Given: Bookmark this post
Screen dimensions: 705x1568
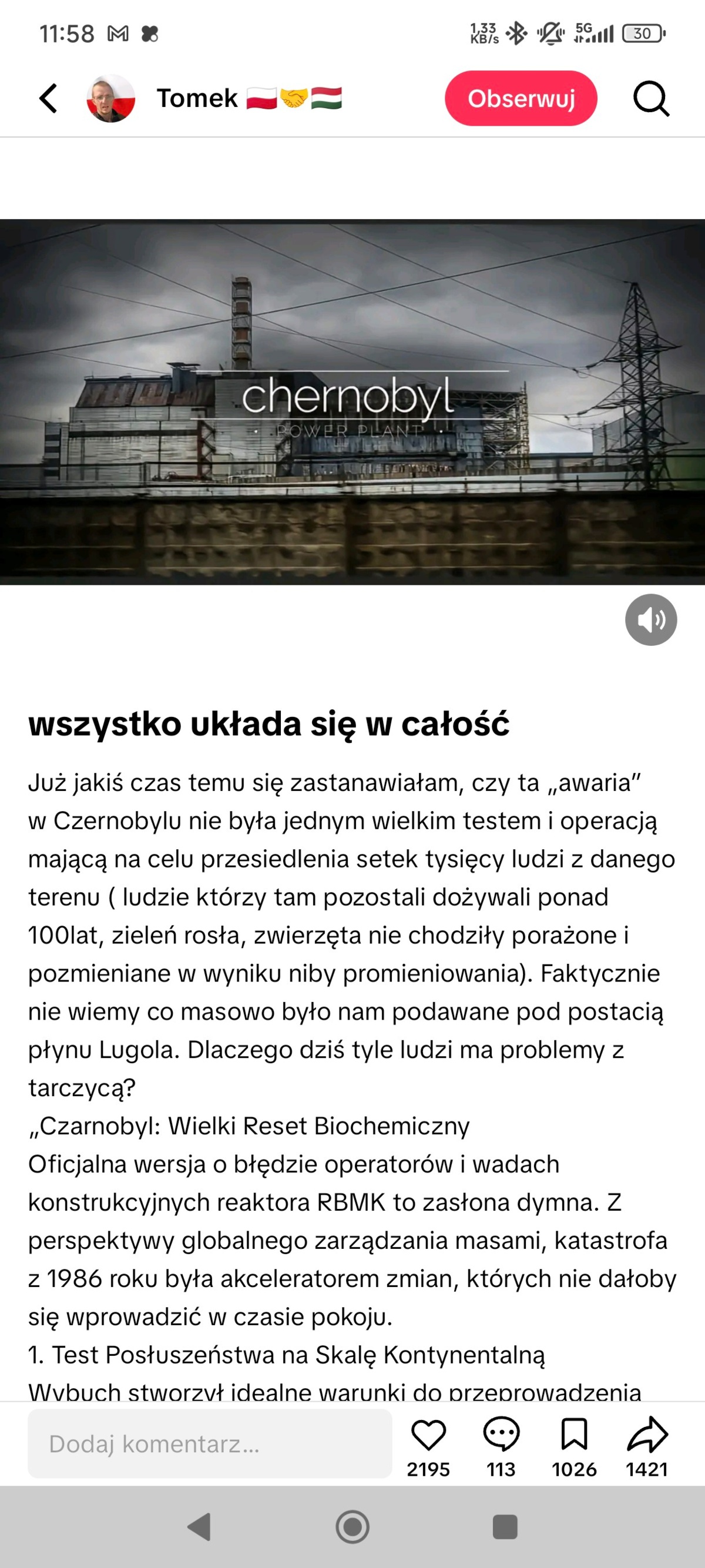Looking at the screenshot, I should 573,1435.
